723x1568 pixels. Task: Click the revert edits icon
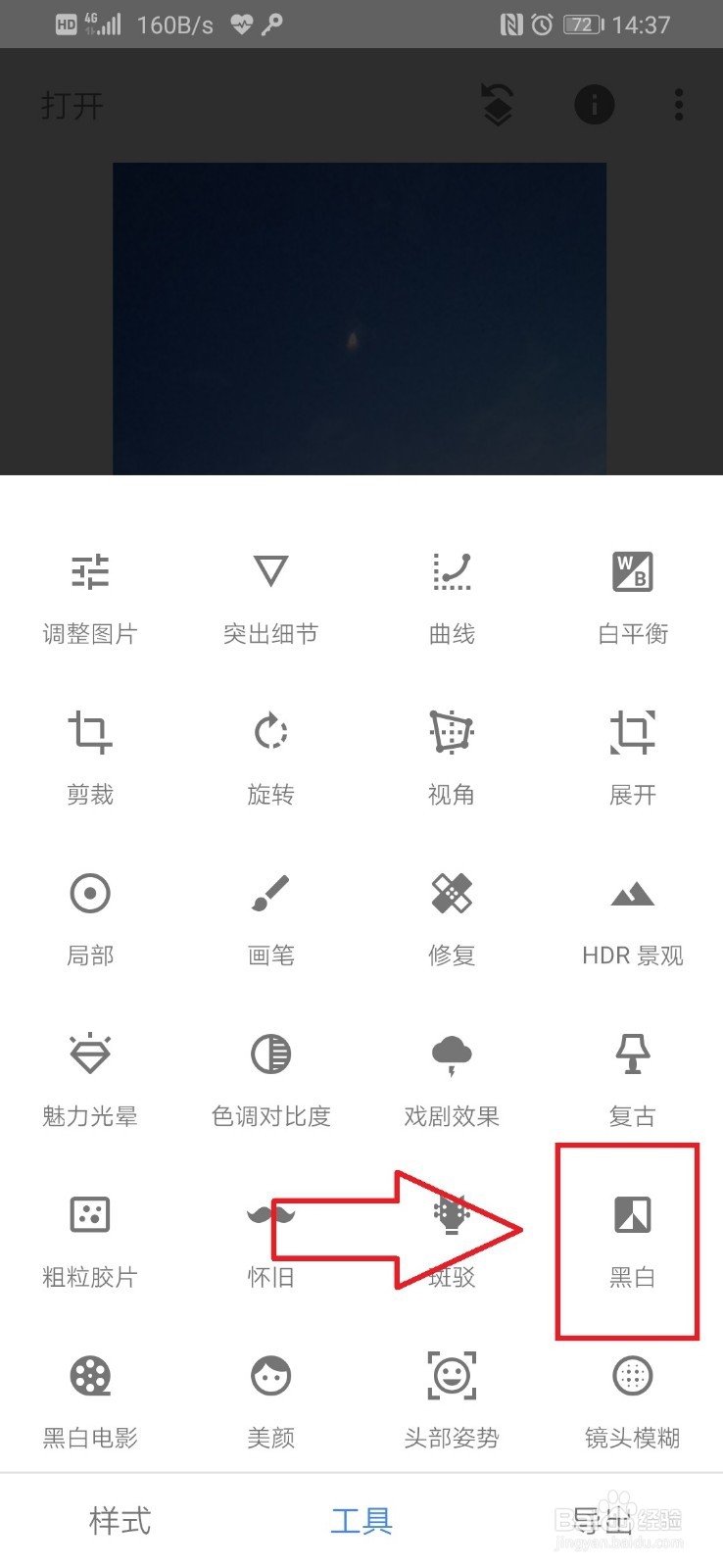tap(497, 105)
